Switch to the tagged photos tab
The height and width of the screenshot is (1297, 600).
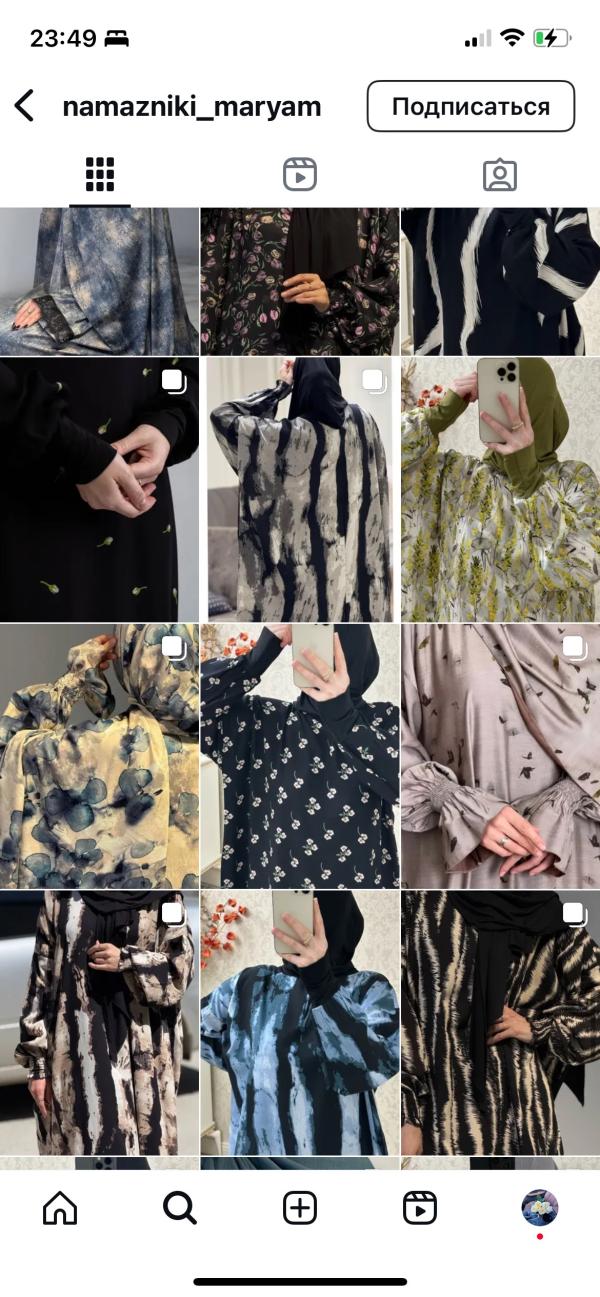(499, 175)
